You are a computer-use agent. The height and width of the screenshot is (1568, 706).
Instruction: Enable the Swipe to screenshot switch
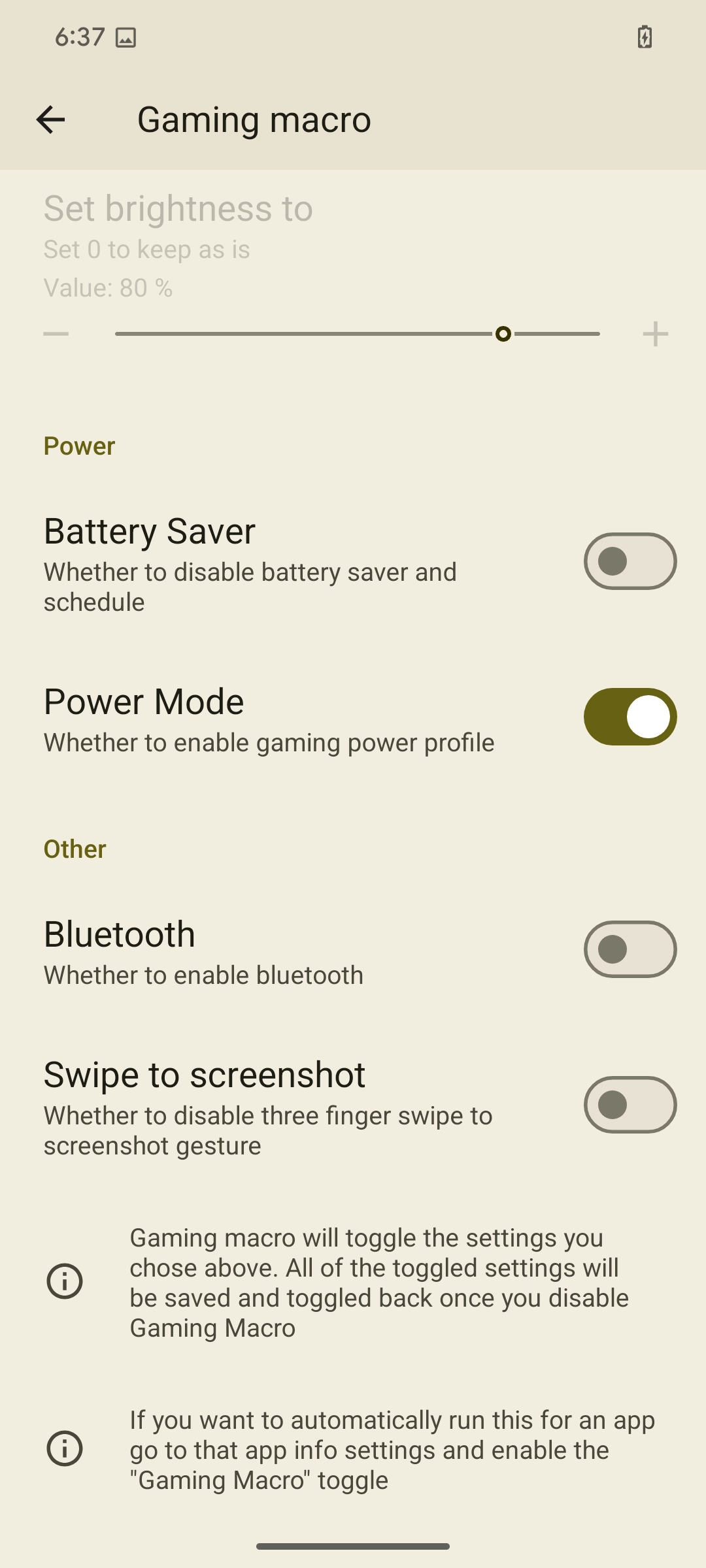[630, 1105]
